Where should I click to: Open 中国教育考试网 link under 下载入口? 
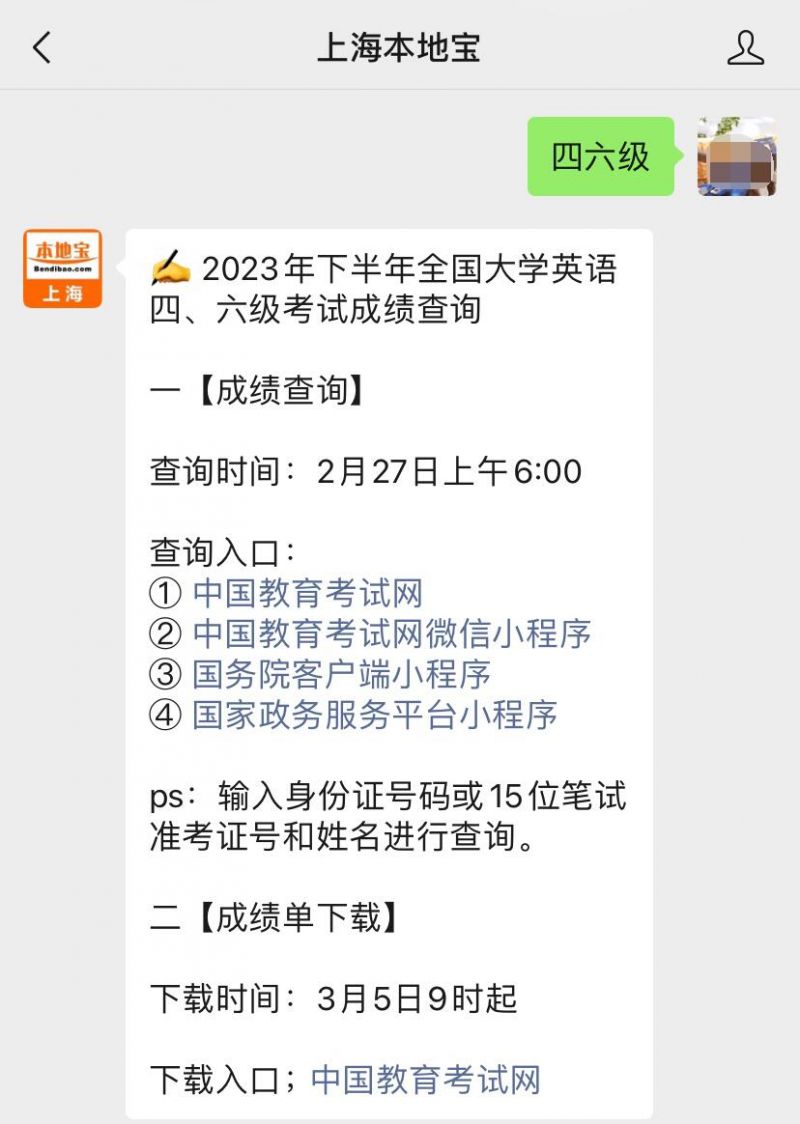click(426, 1079)
